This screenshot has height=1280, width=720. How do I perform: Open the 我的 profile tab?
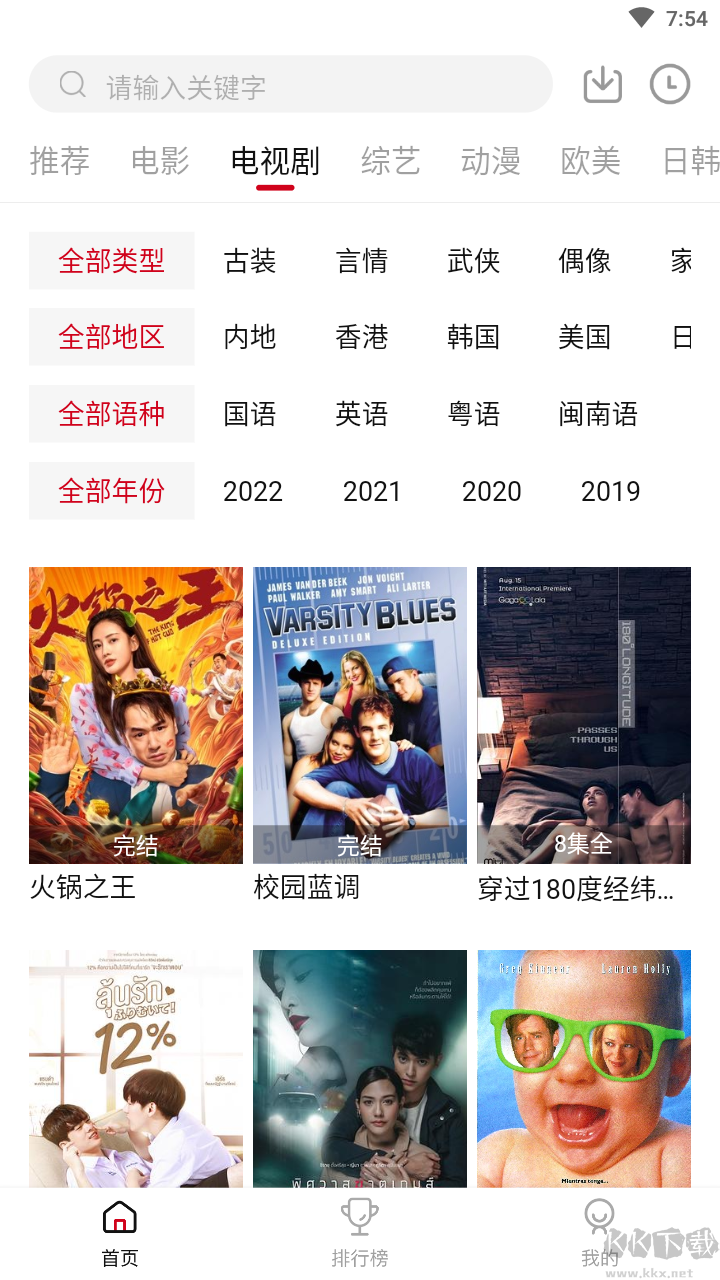[x=599, y=1234]
